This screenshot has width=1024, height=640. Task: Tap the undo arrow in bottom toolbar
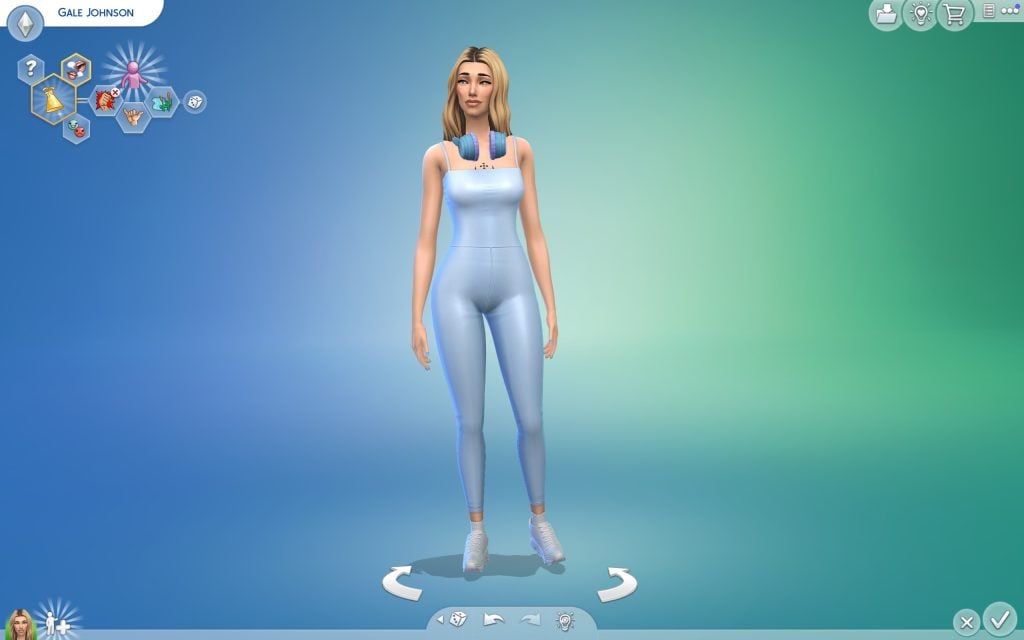494,619
